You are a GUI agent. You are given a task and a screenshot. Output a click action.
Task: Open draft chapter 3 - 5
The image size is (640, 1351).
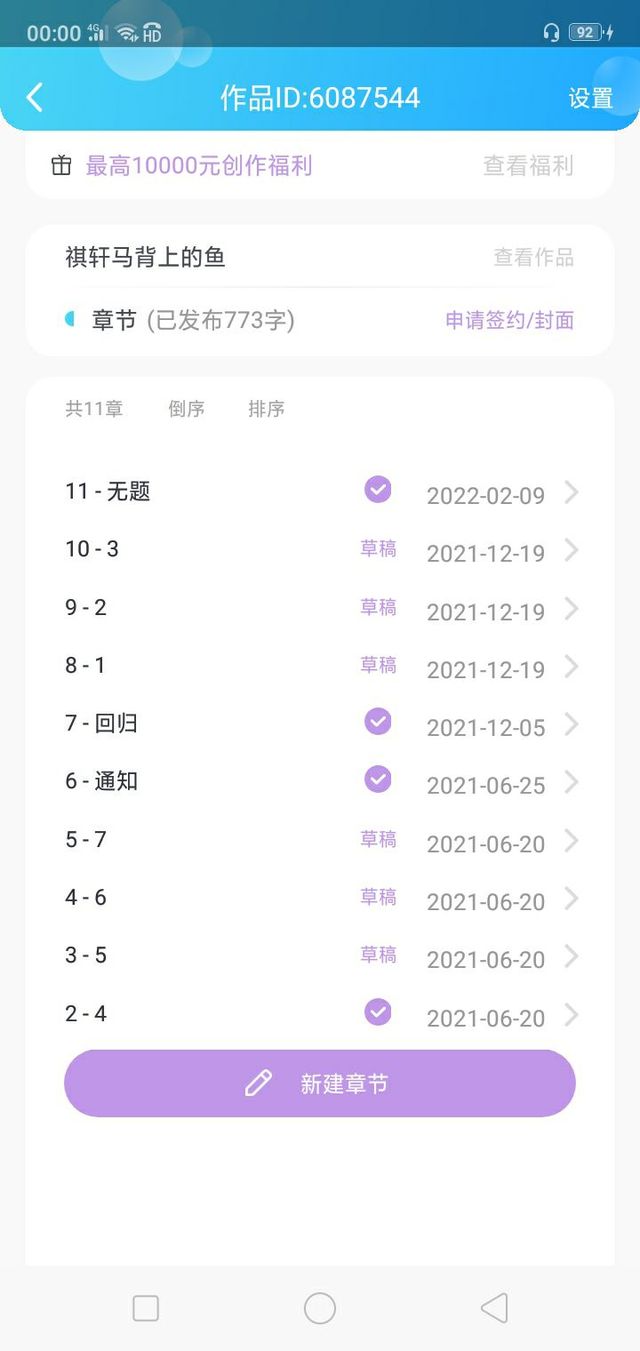[x=320, y=955]
